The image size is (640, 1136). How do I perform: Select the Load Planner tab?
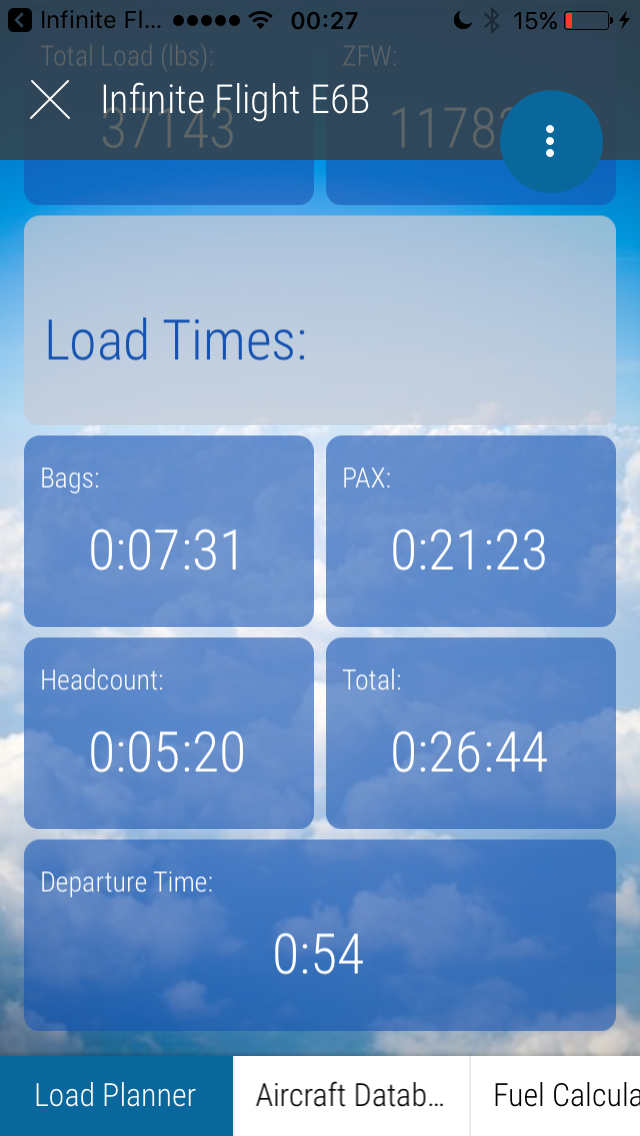click(x=116, y=1095)
